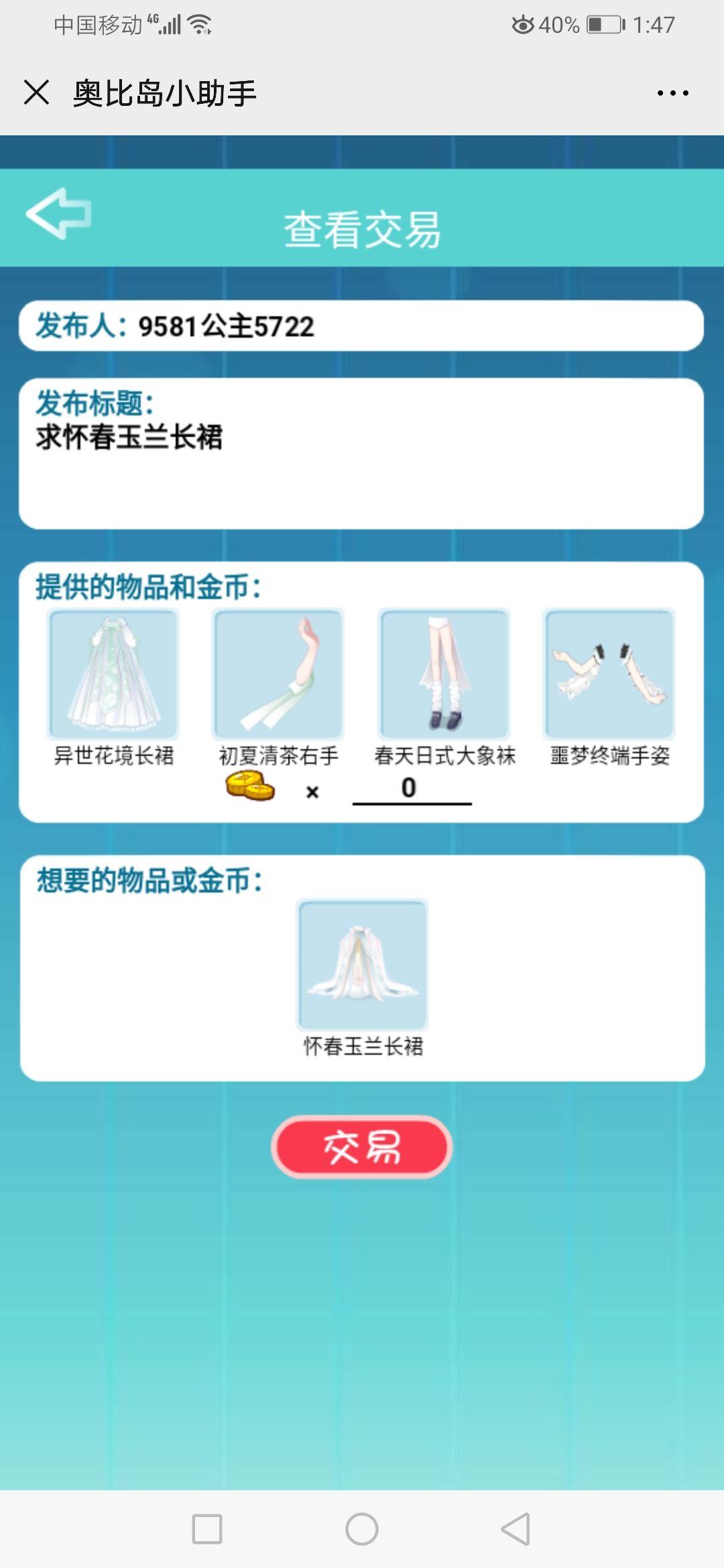Tap the red 交易 button
The width and height of the screenshot is (724, 1568).
pyautogui.click(x=362, y=1147)
